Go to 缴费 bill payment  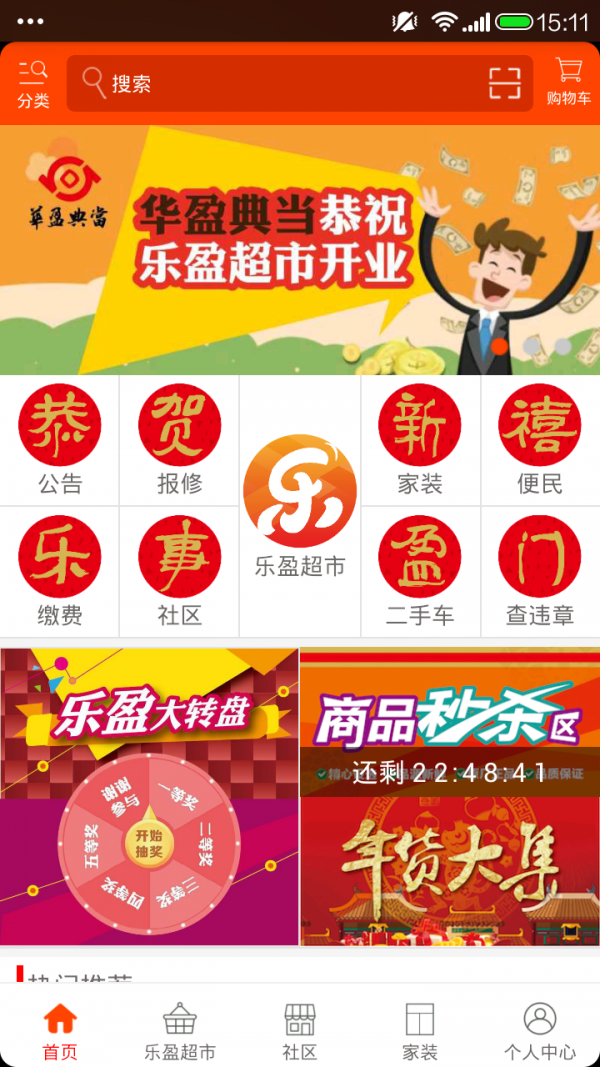click(x=60, y=572)
